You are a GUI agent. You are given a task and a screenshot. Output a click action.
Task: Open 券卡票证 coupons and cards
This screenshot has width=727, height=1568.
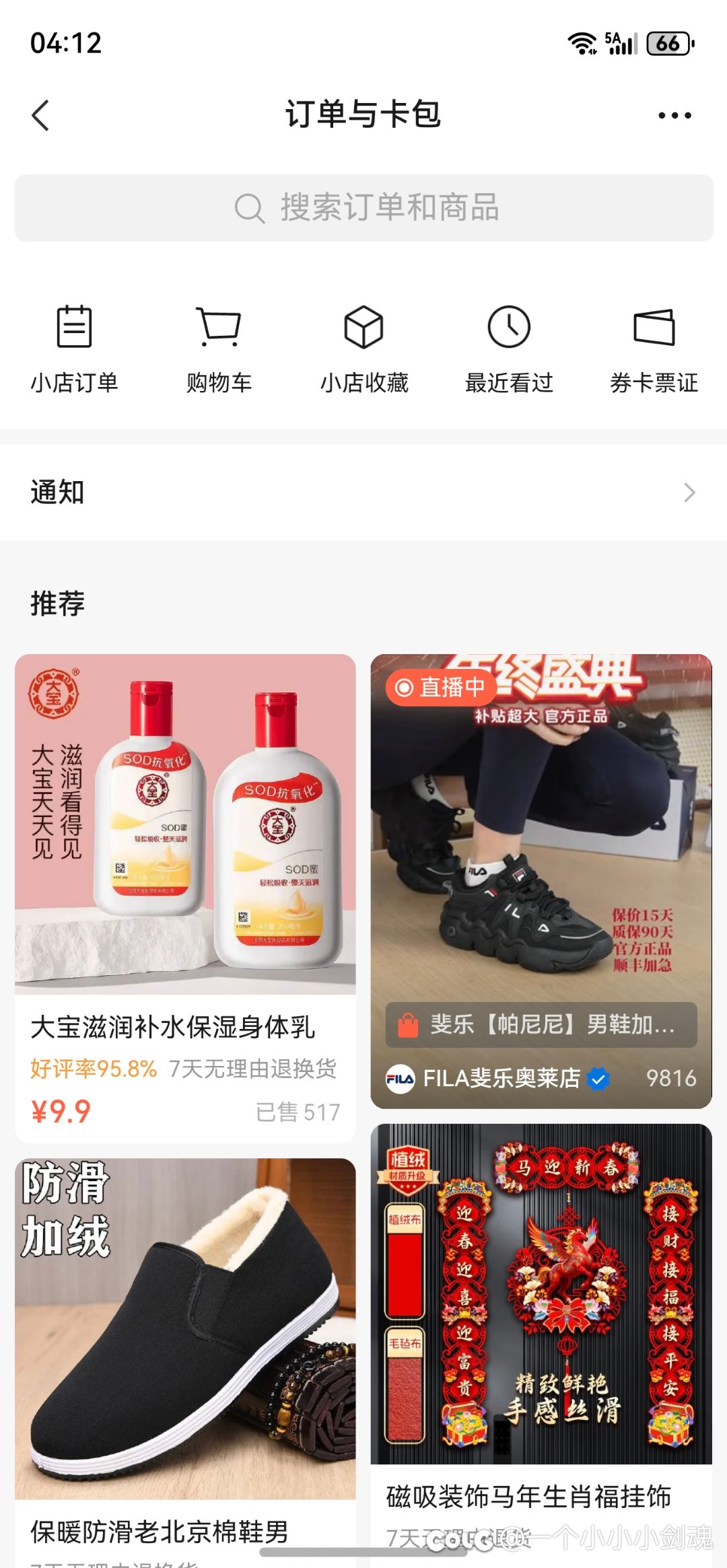(653, 347)
